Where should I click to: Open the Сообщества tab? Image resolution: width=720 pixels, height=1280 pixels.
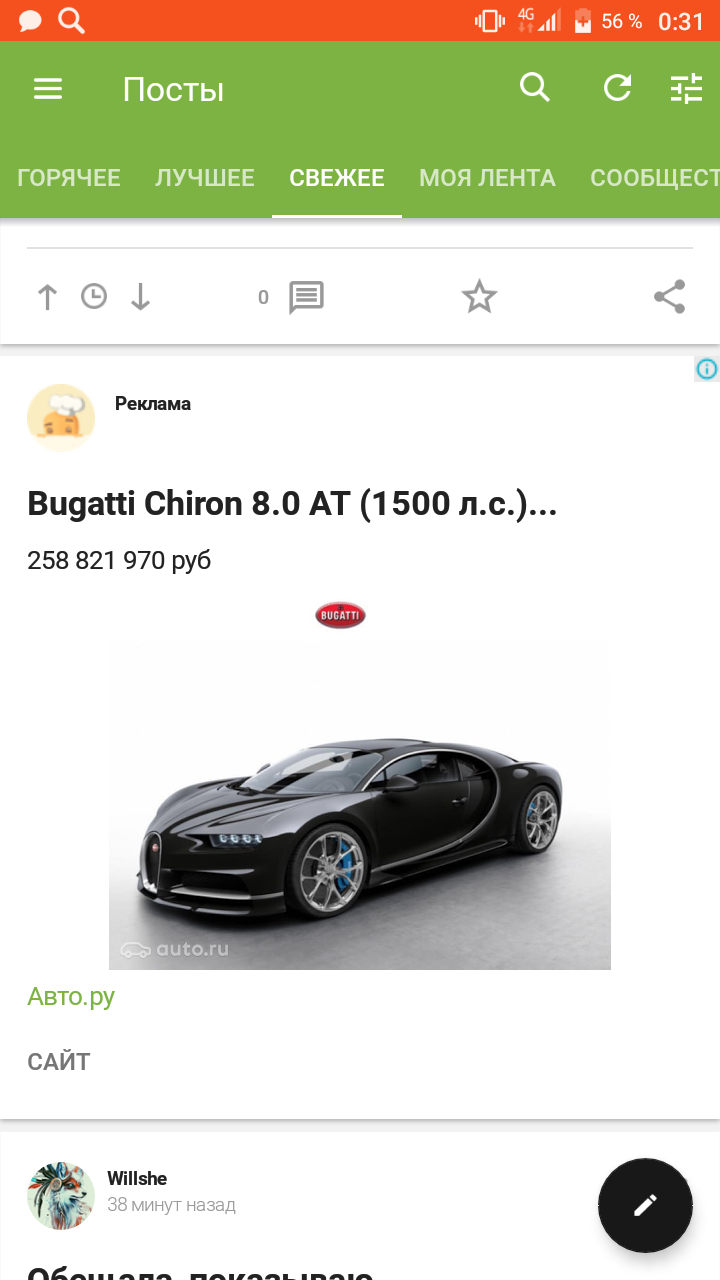(654, 178)
